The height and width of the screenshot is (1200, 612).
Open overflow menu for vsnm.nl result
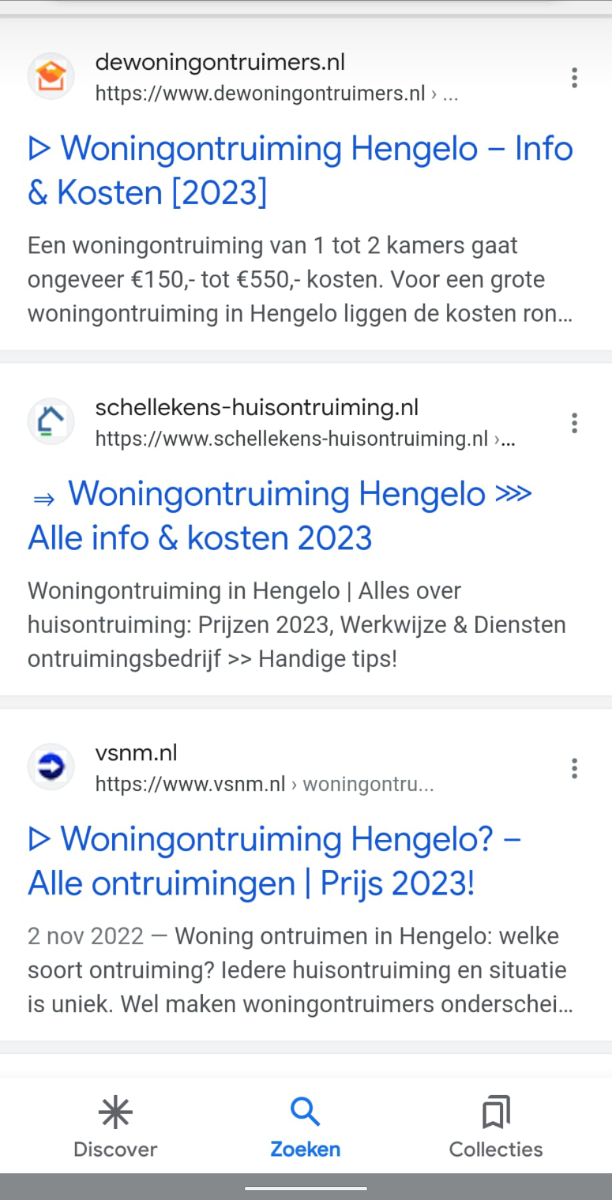click(x=574, y=768)
